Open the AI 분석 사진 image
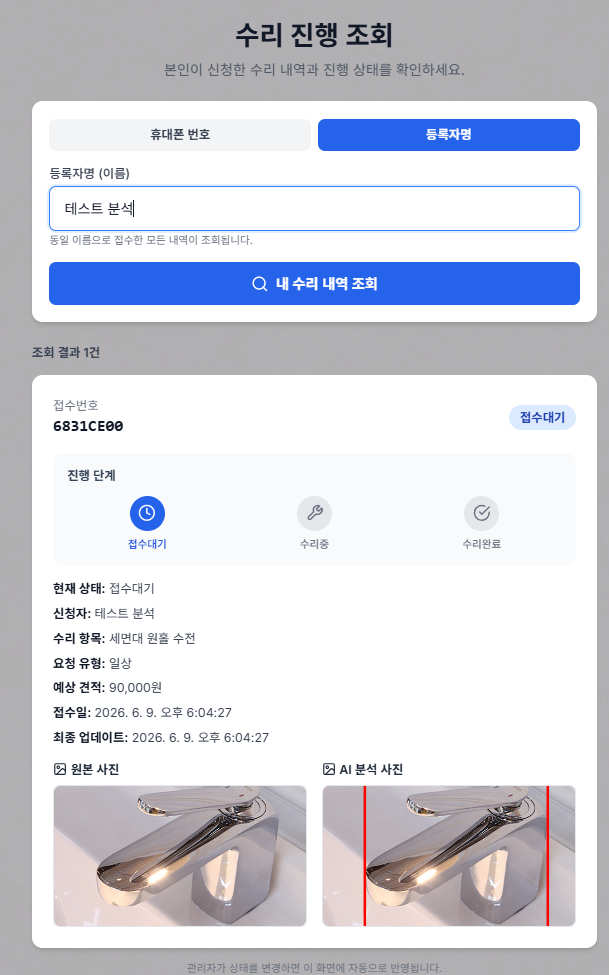Screen dimensions: 609x975 pos(449,856)
